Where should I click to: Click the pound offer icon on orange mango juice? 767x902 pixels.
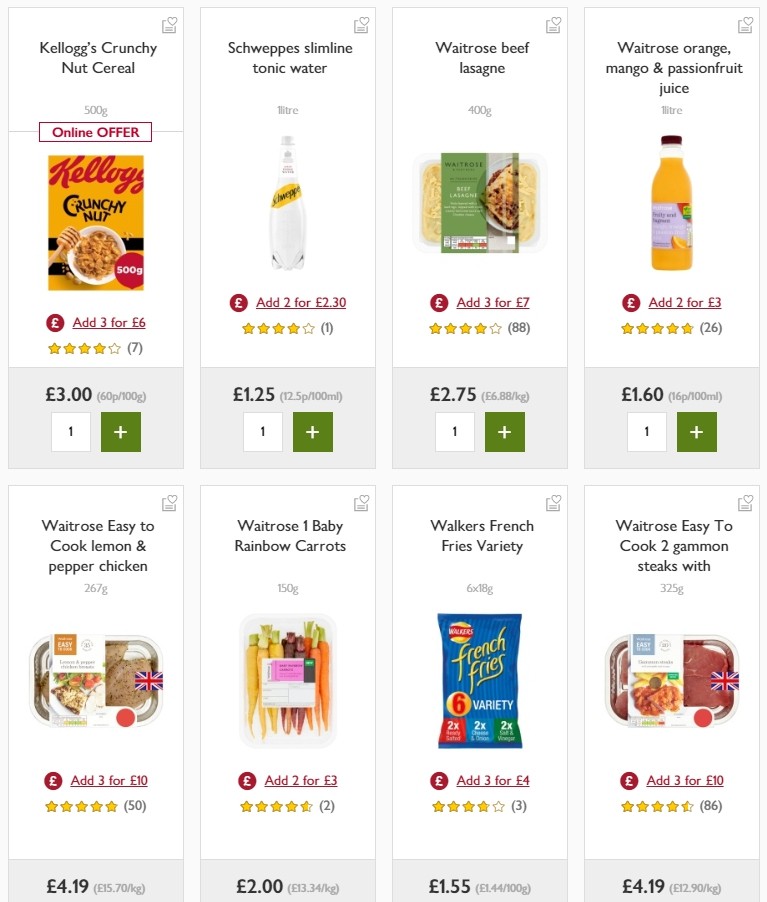point(631,302)
